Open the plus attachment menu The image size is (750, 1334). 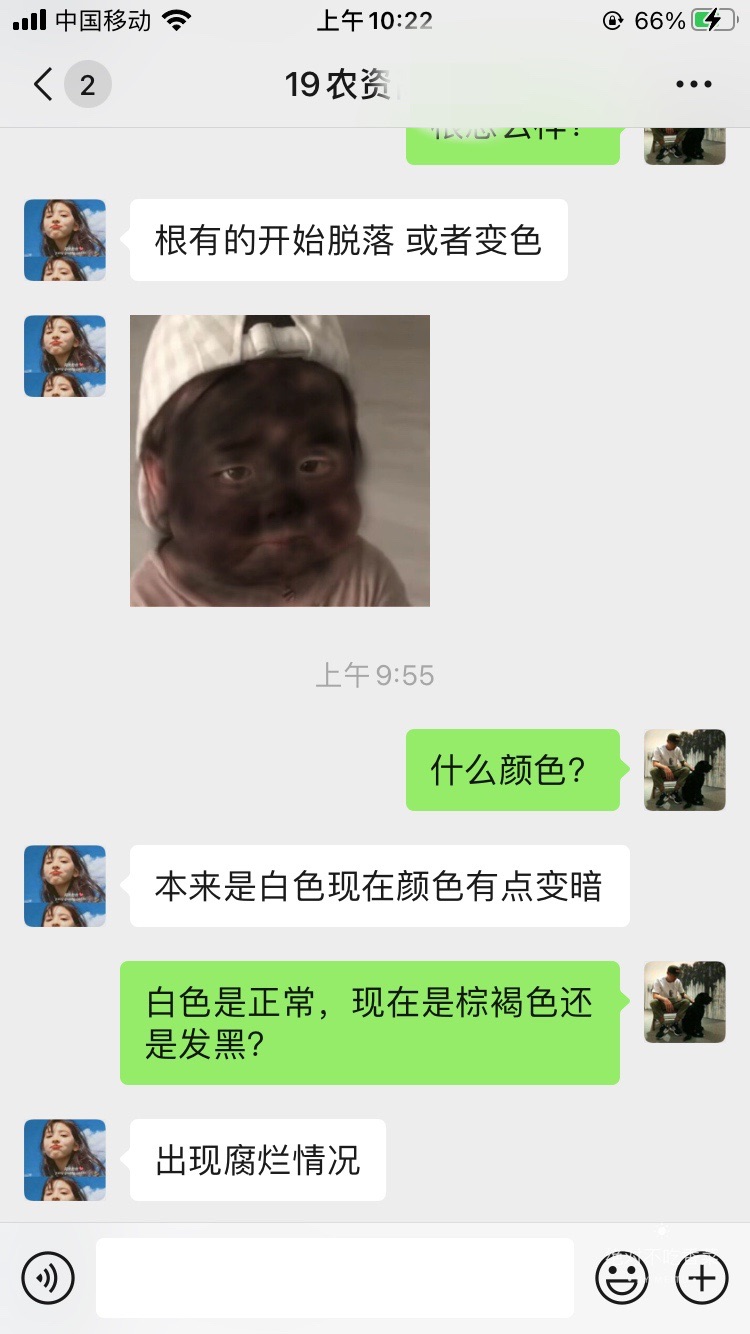coord(701,1278)
